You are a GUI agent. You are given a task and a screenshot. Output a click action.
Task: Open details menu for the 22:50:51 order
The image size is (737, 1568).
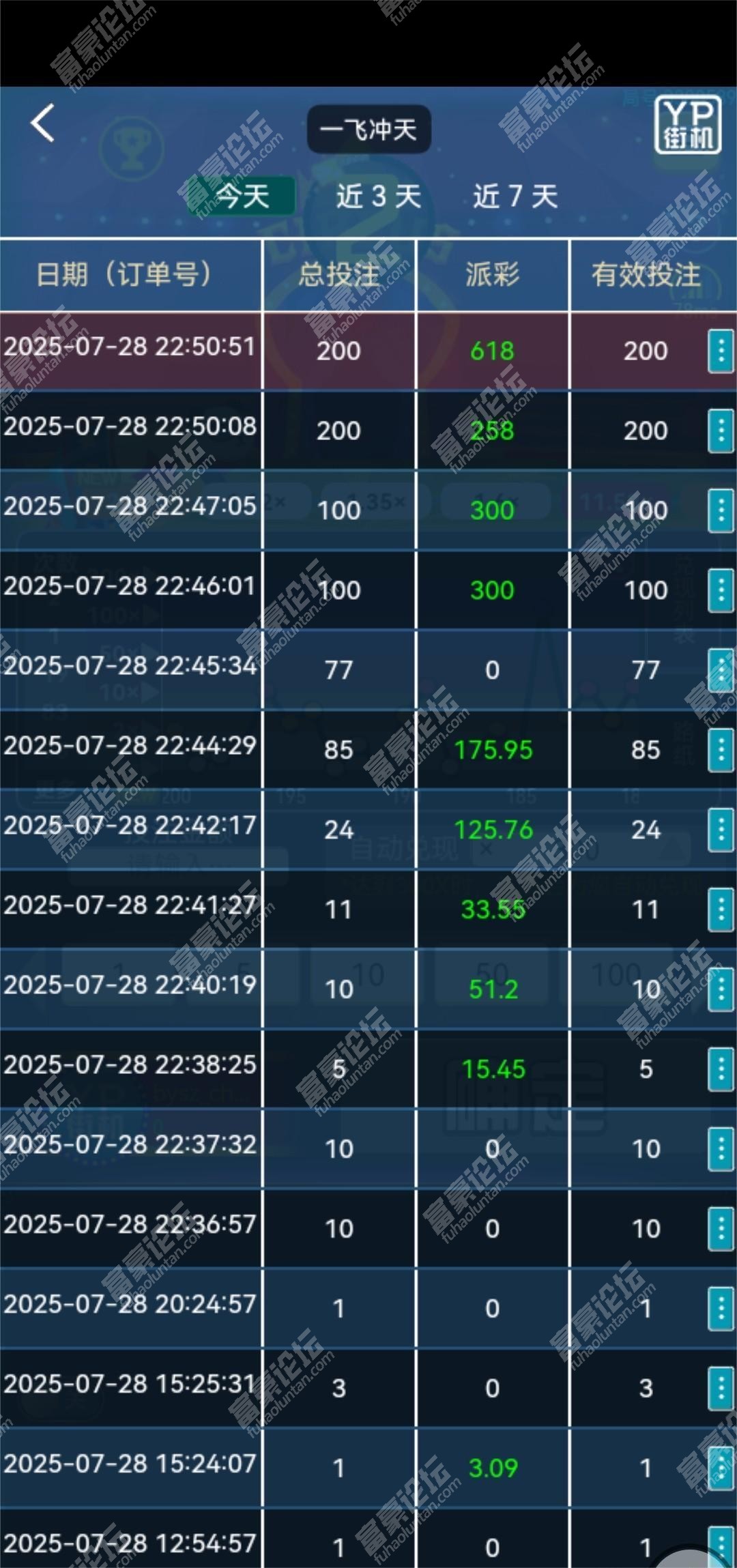click(721, 351)
